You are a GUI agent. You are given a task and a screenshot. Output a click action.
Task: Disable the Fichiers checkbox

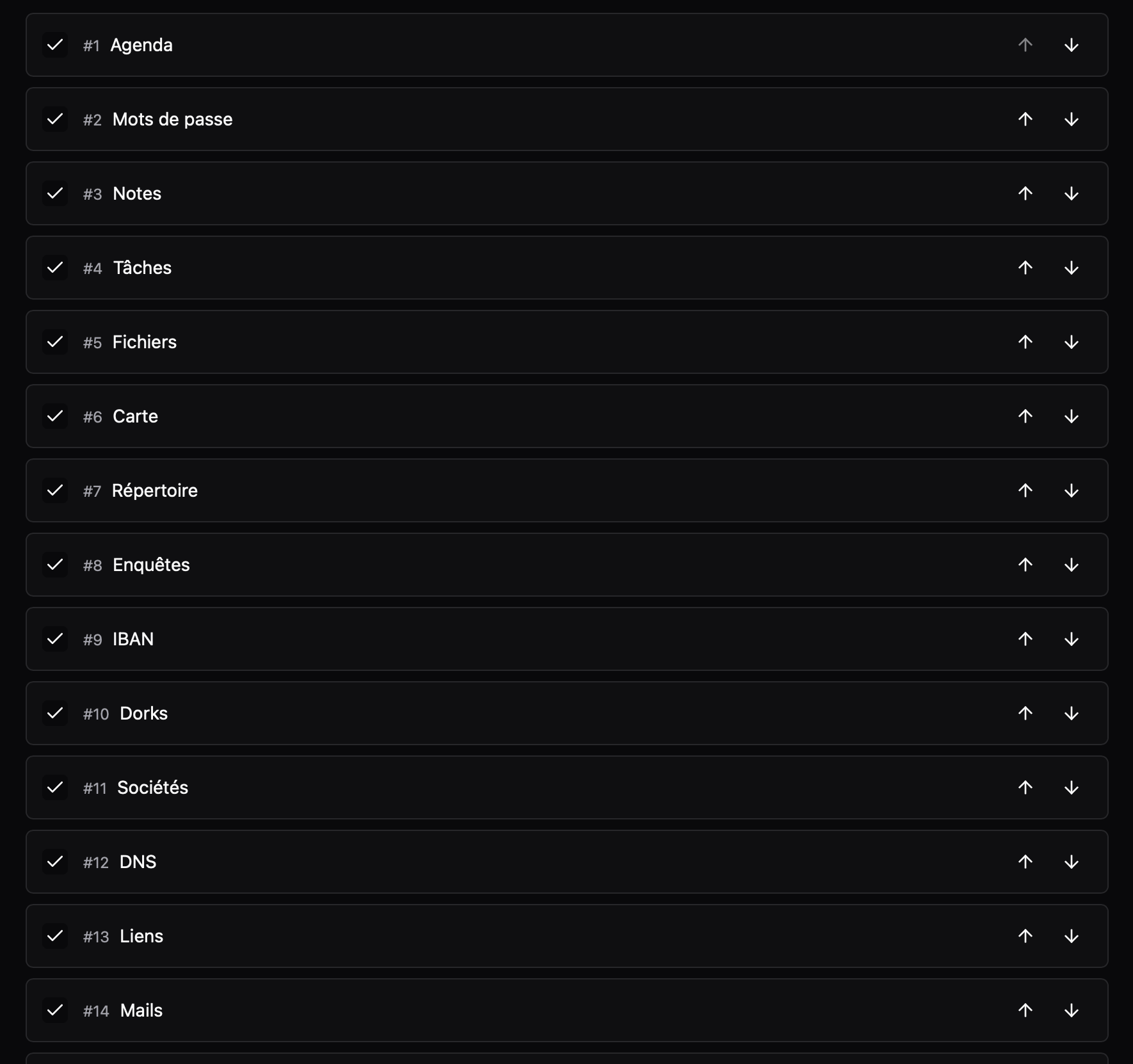coord(55,342)
